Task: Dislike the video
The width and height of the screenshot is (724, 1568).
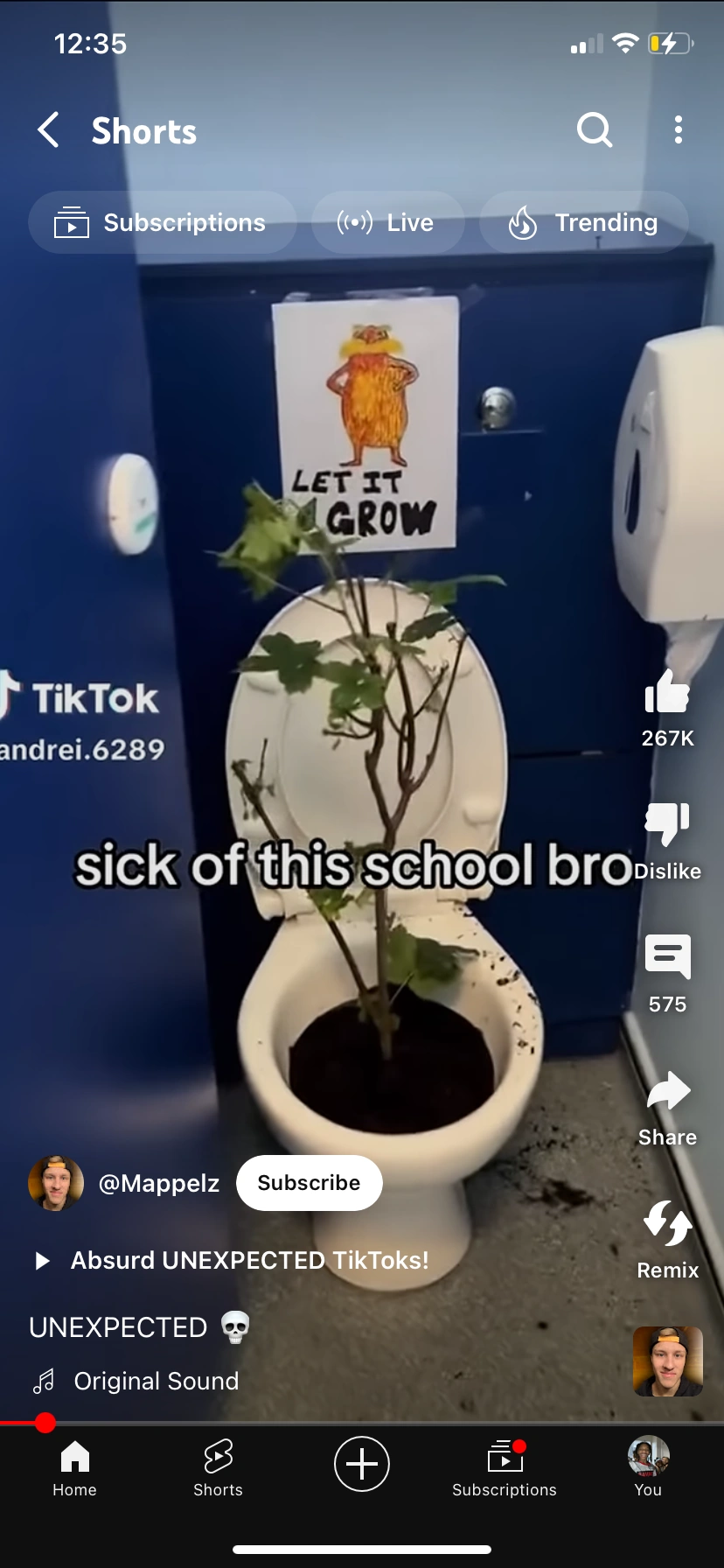Action: coord(666,827)
